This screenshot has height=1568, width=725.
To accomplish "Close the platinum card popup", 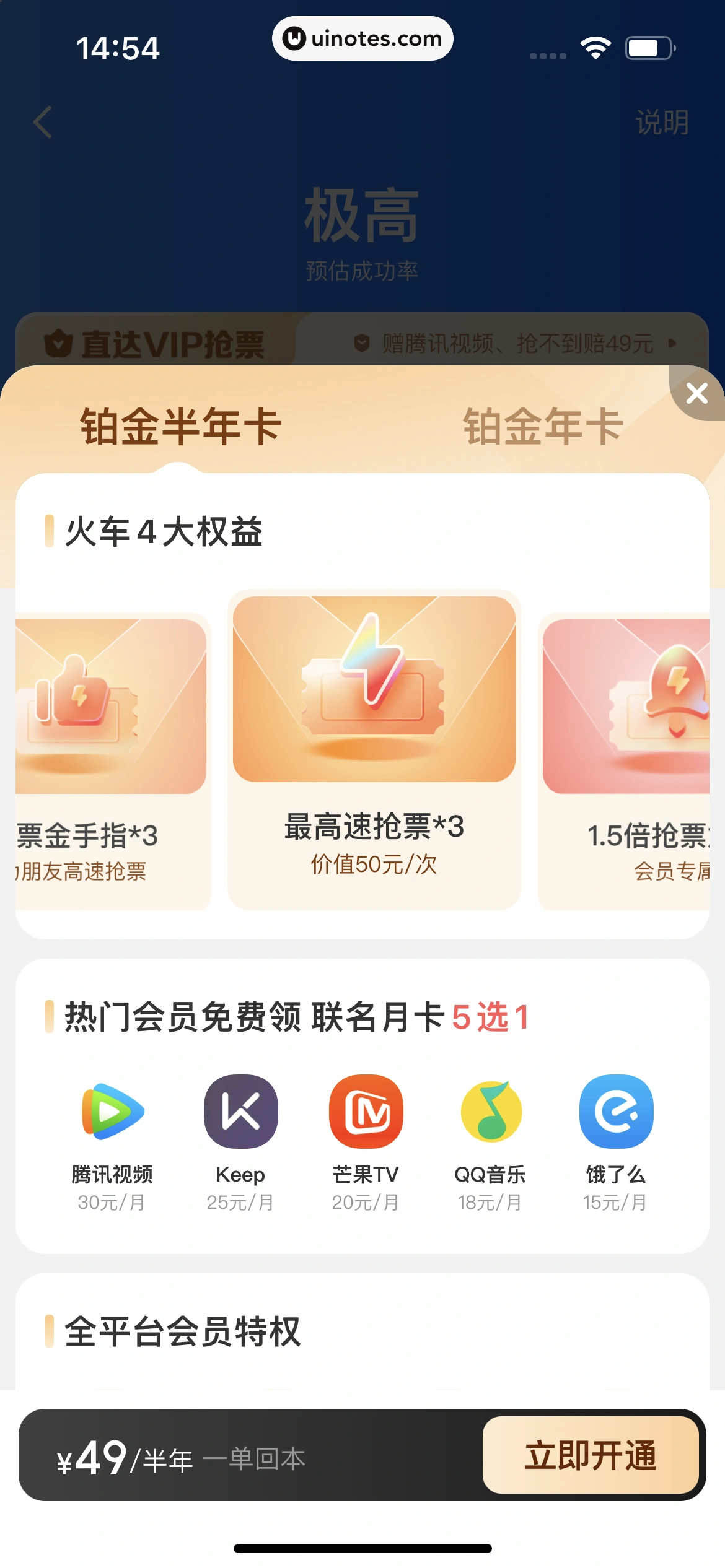I will [697, 393].
